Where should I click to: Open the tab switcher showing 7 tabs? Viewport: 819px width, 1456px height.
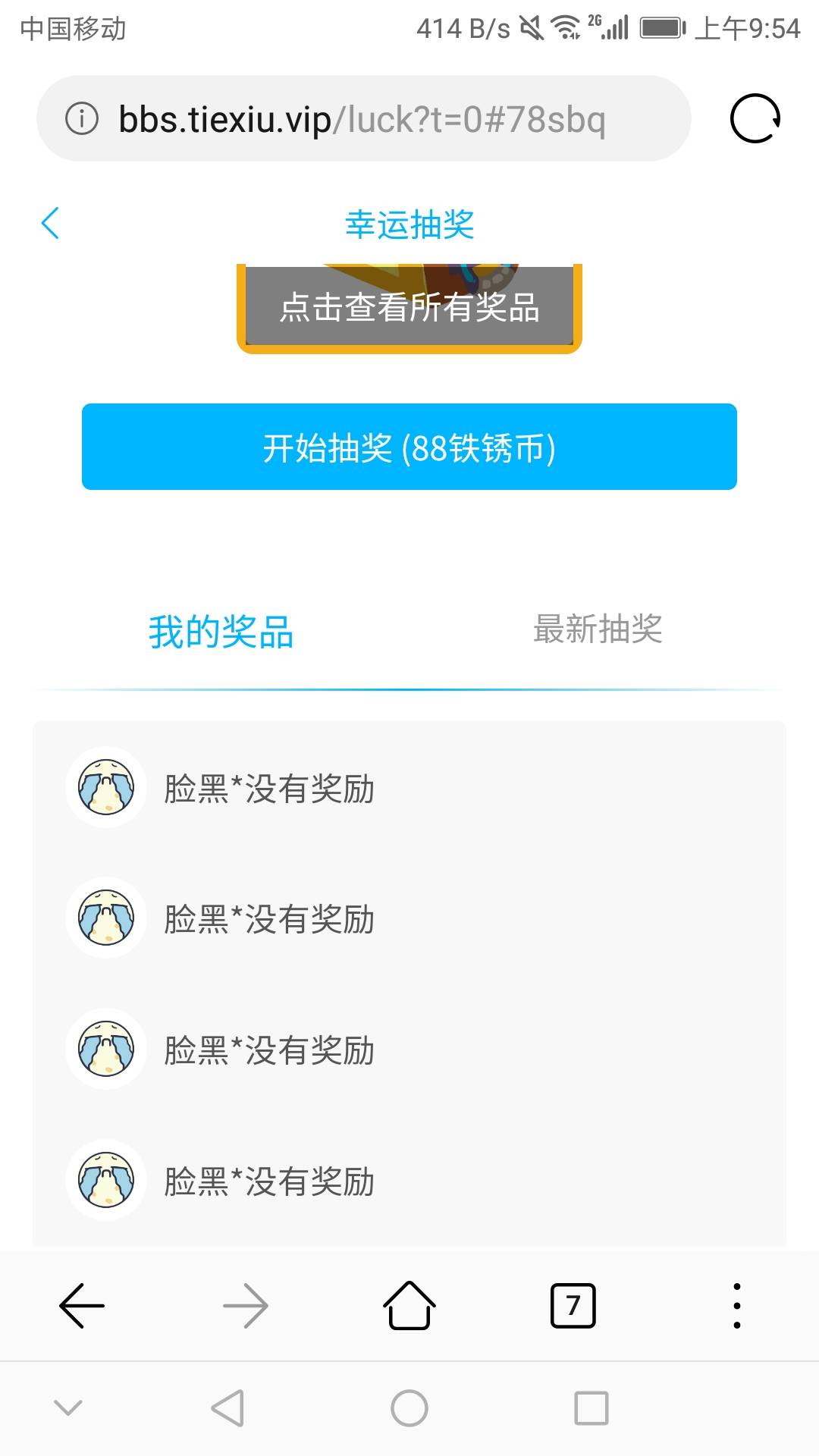click(573, 1306)
